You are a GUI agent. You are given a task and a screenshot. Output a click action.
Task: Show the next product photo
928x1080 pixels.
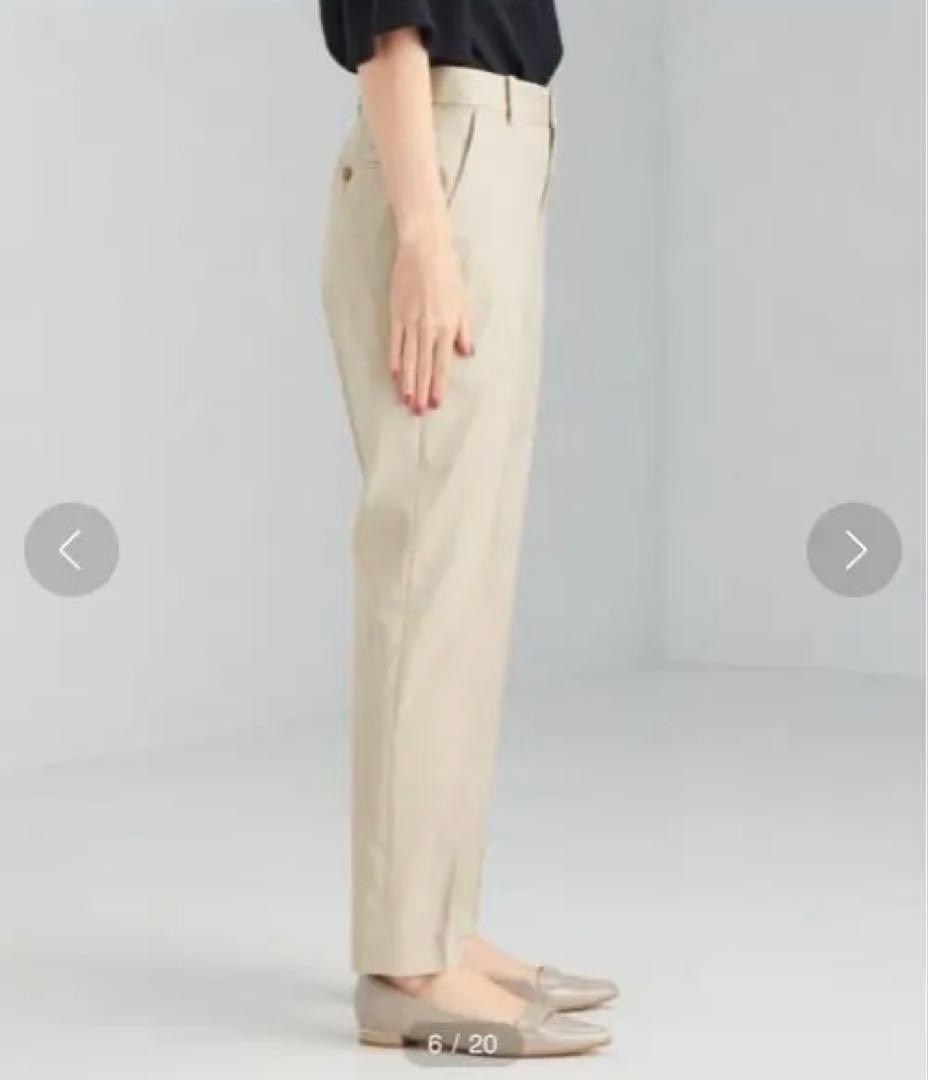point(854,550)
